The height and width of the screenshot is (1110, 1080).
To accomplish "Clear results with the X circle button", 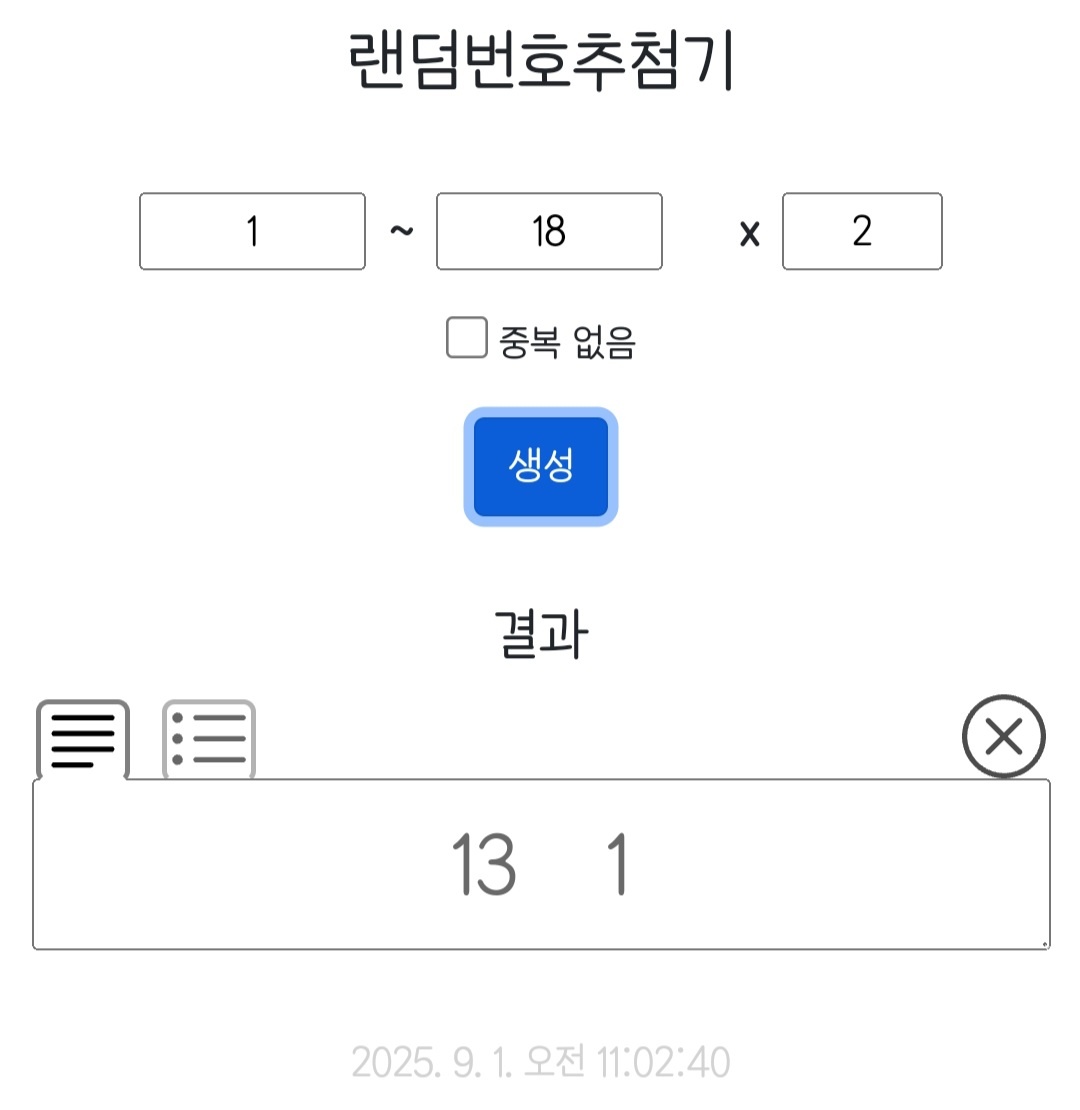I will (1003, 737).
